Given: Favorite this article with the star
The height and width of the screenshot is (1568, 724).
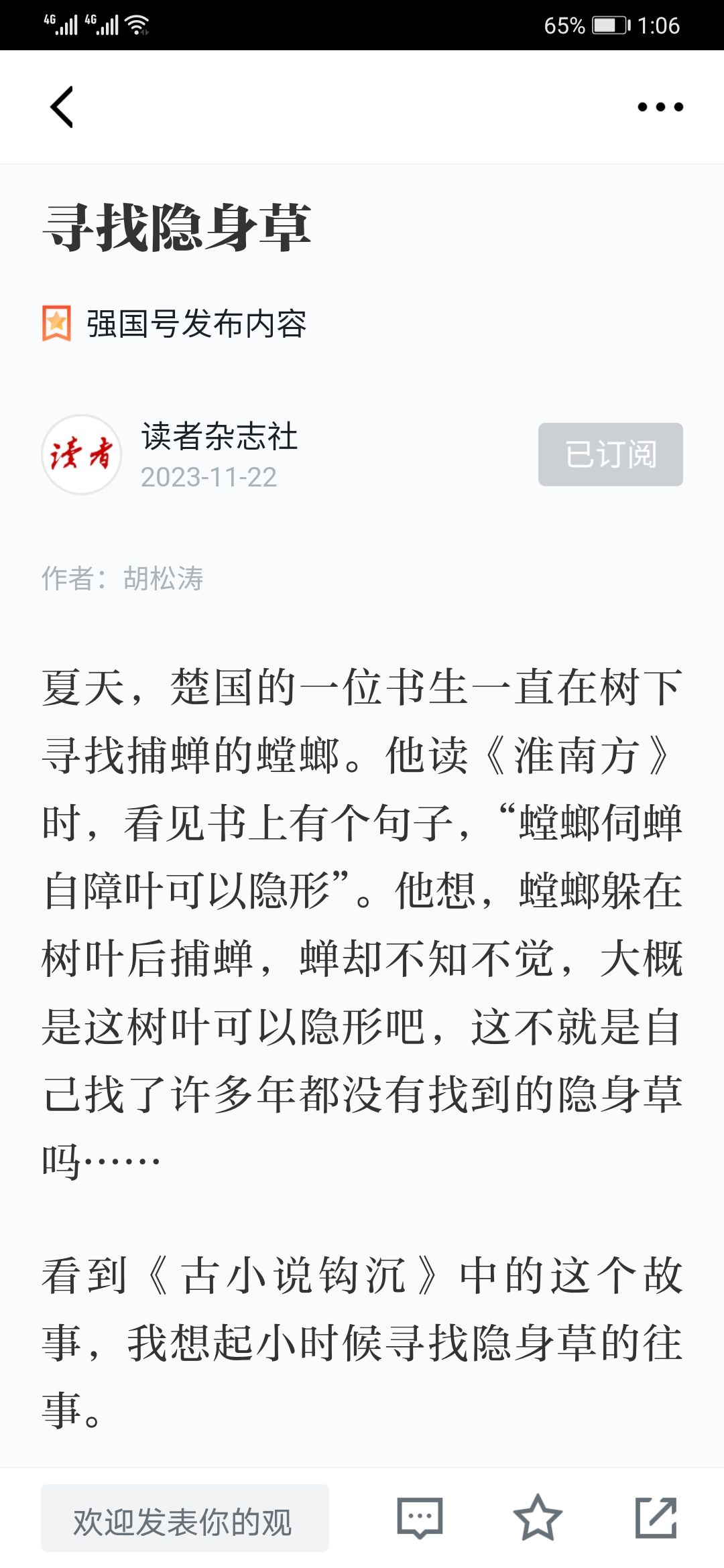Looking at the screenshot, I should (538, 1518).
